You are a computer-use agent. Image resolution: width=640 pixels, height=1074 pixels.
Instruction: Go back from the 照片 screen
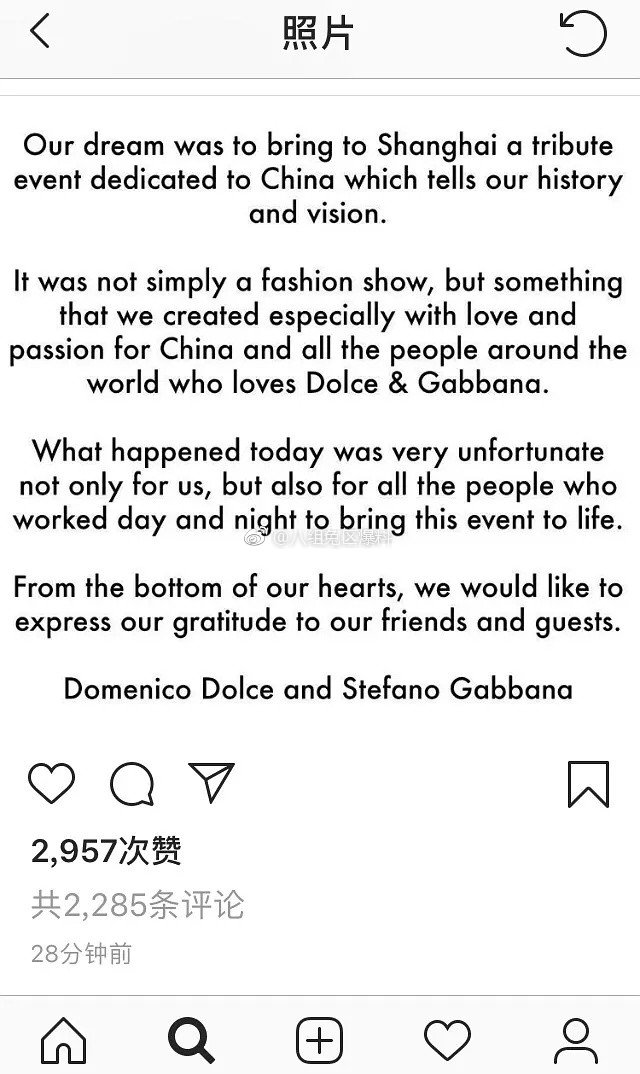(x=40, y=33)
